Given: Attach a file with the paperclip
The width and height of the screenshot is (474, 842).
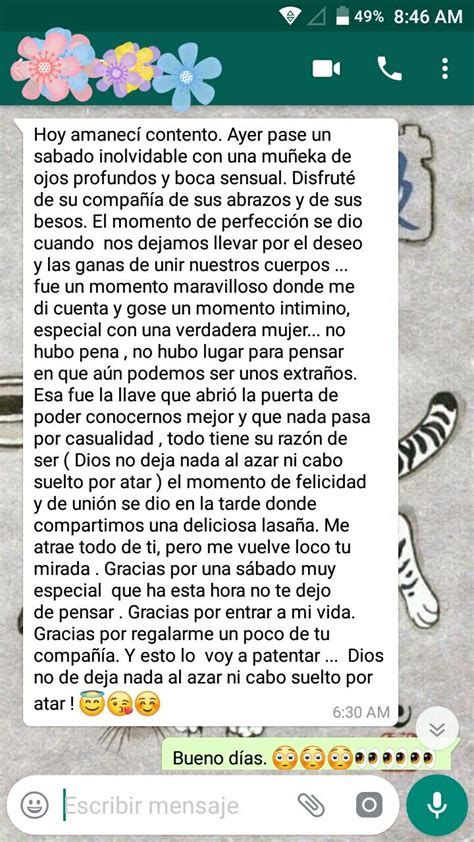Looking at the screenshot, I should 311,805.
